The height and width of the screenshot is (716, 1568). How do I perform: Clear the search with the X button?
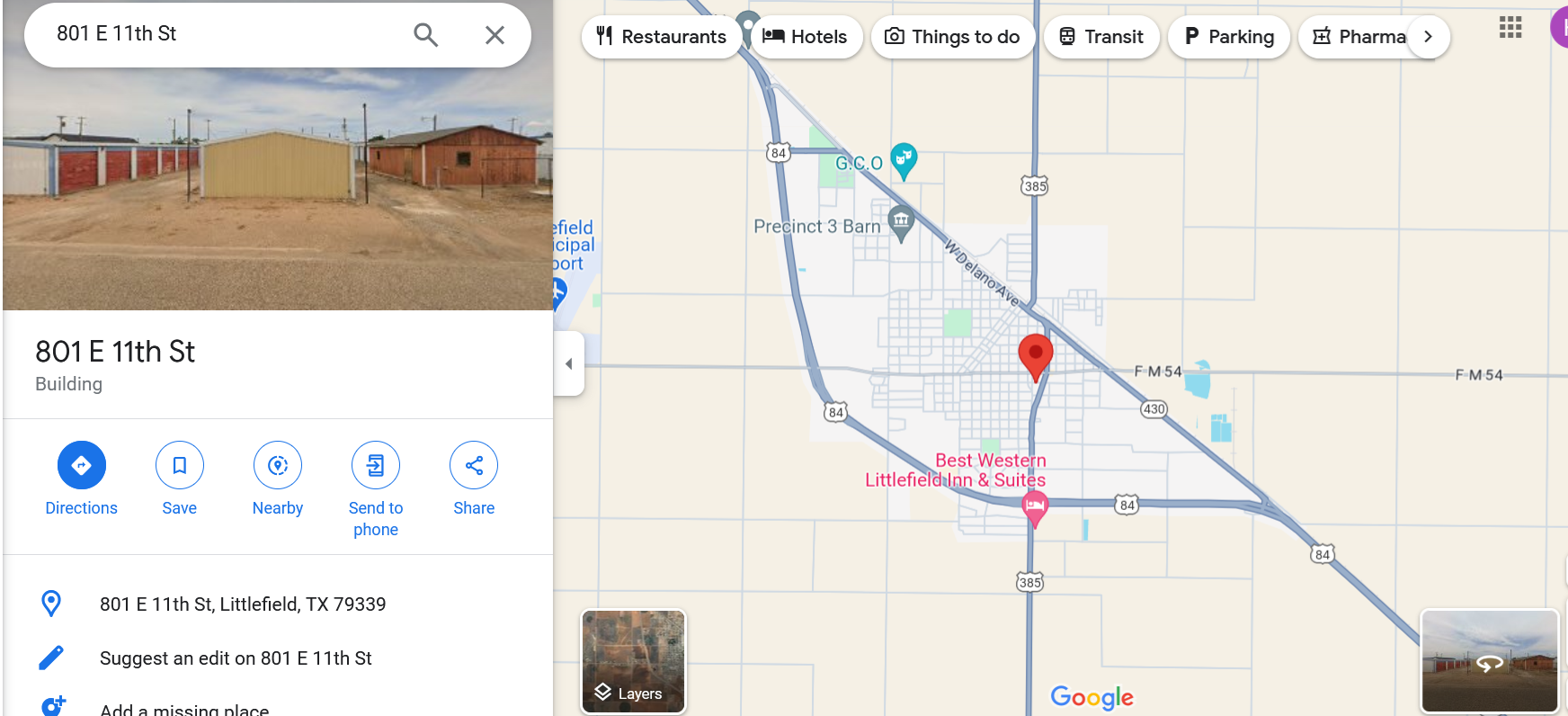(494, 35)
